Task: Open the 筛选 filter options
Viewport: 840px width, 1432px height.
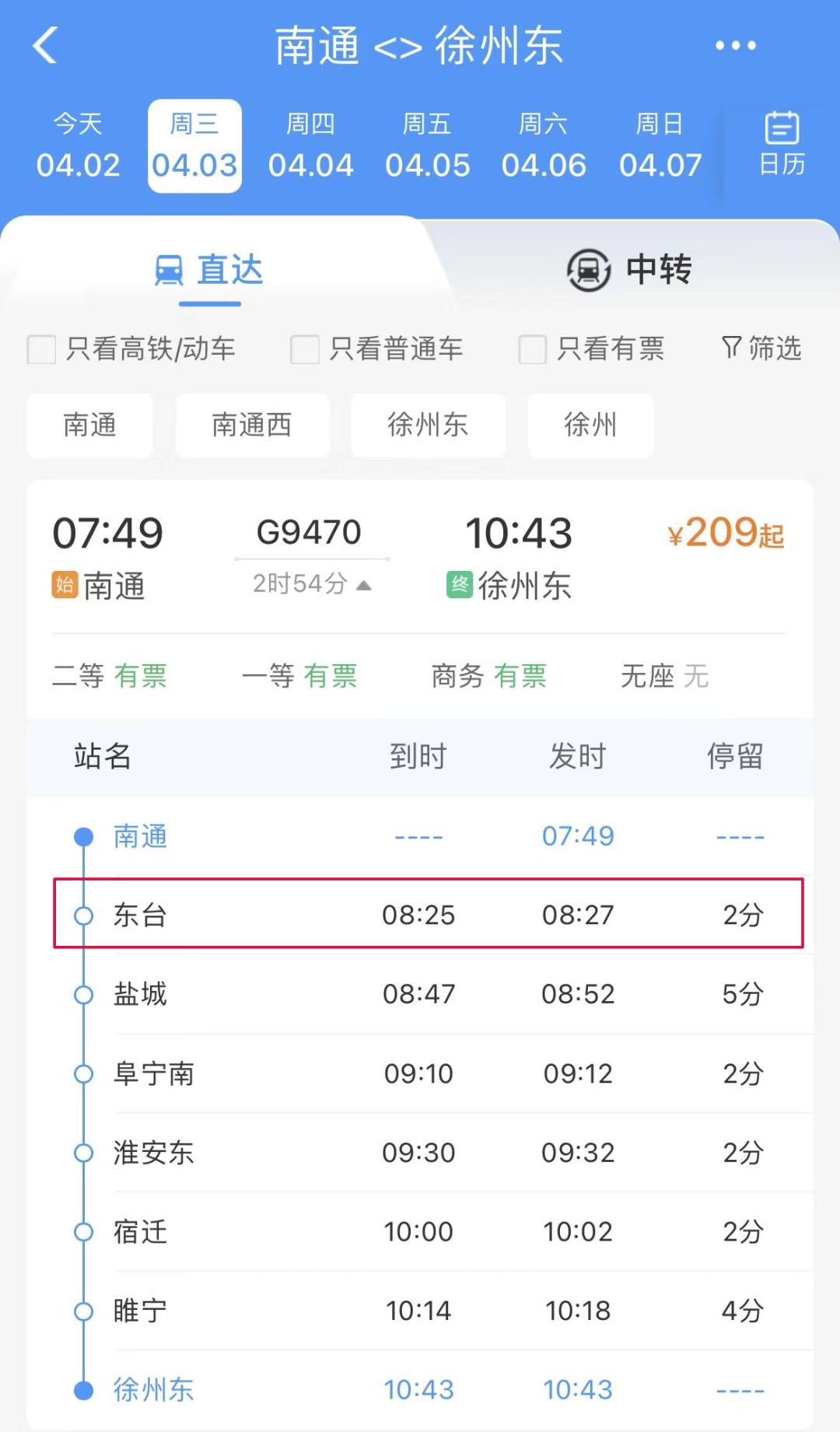Action: click(761, 349)
